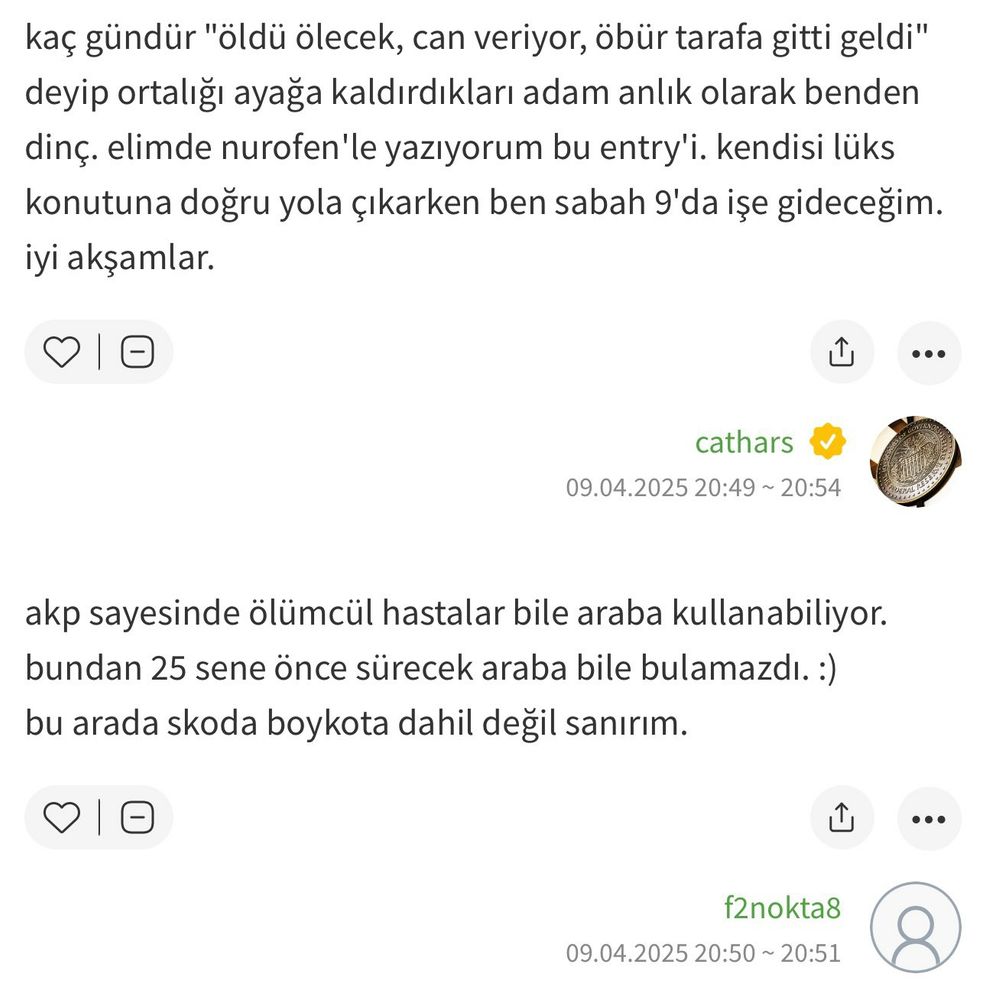The width and height of the screenshot is (986, 1000).
Task: Share the entry by cathars
Action: tap(841, 352)
